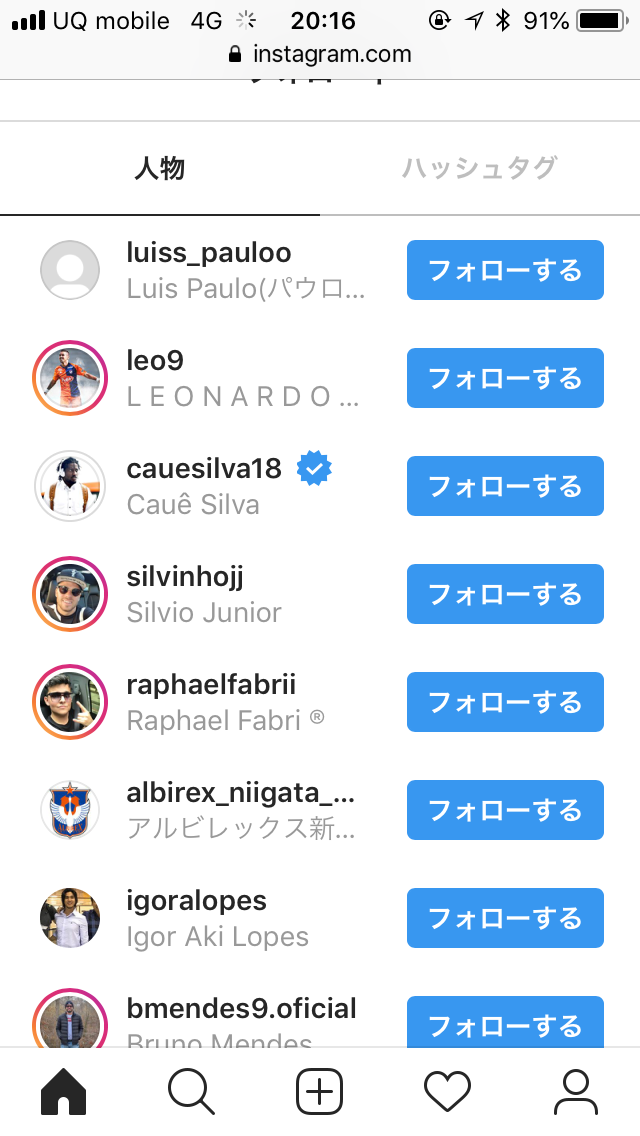Switch to the ハッシュタグ tab
The width and height of the screenshot is (640, 1136).
479,168
